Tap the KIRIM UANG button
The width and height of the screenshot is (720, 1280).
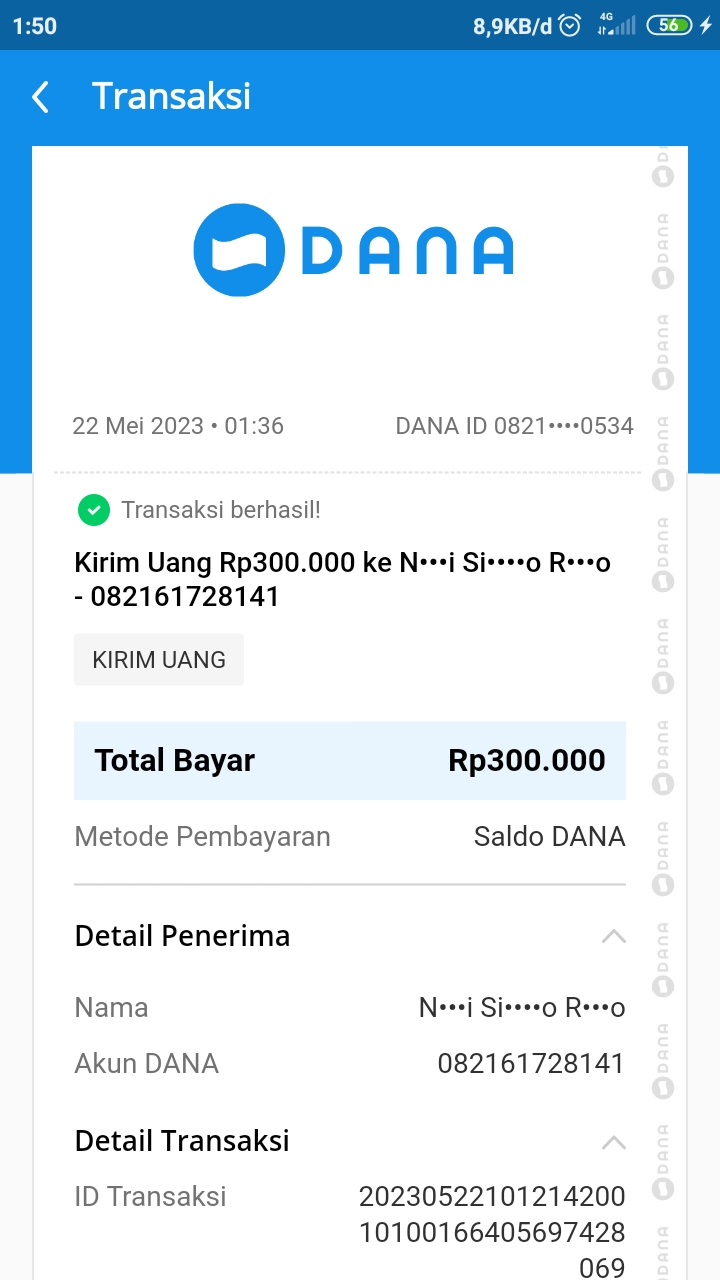pyautogui.click(x=159, y=660)
